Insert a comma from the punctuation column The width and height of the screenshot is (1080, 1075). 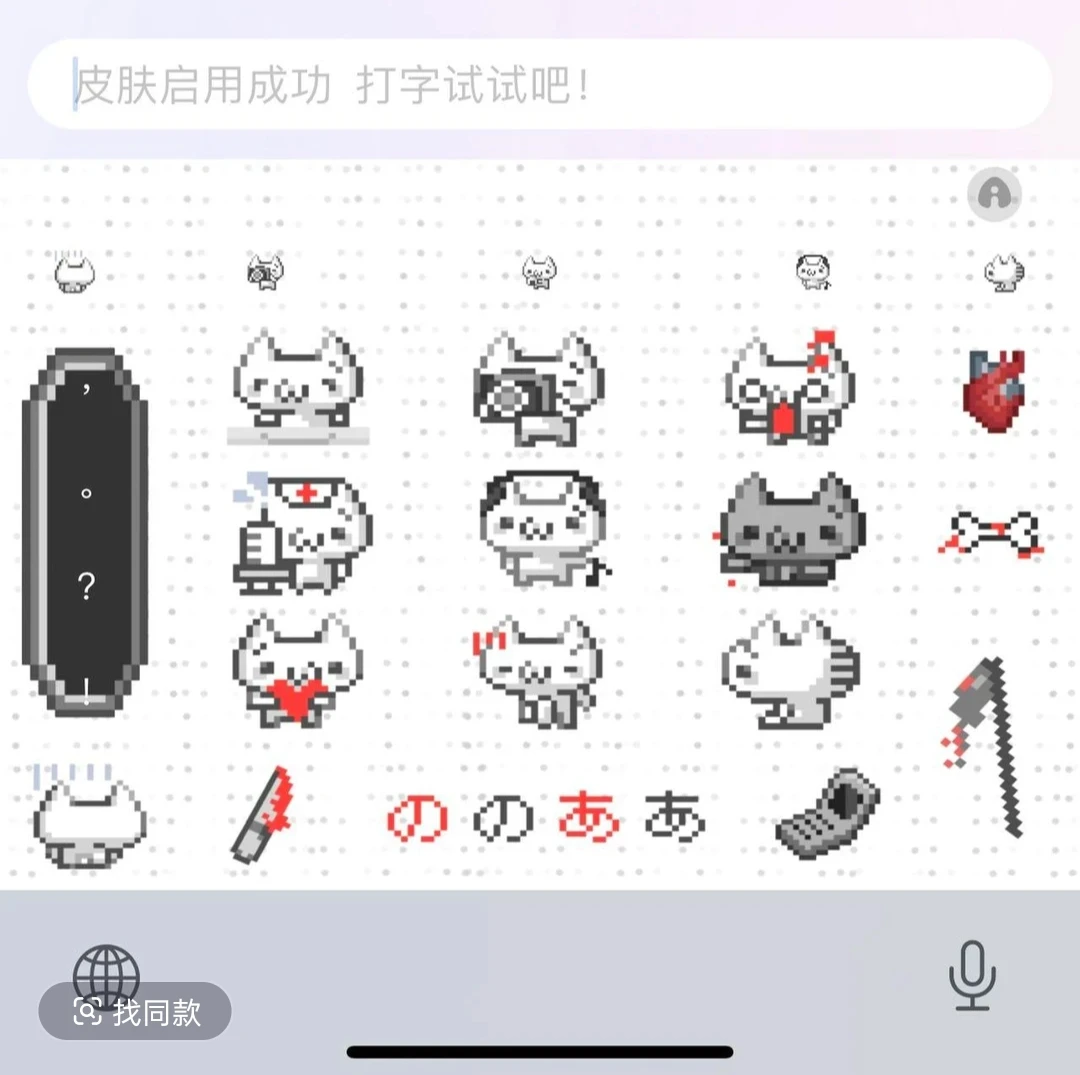pyautogui.click(x=86, y=392)
